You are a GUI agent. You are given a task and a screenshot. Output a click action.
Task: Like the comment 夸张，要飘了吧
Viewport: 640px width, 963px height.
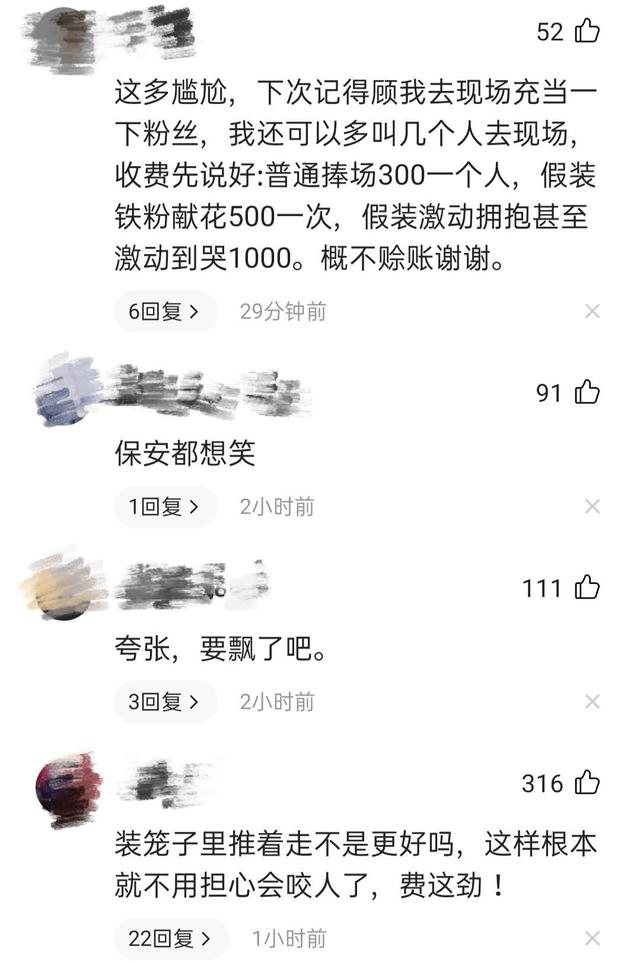click(587, 587)
